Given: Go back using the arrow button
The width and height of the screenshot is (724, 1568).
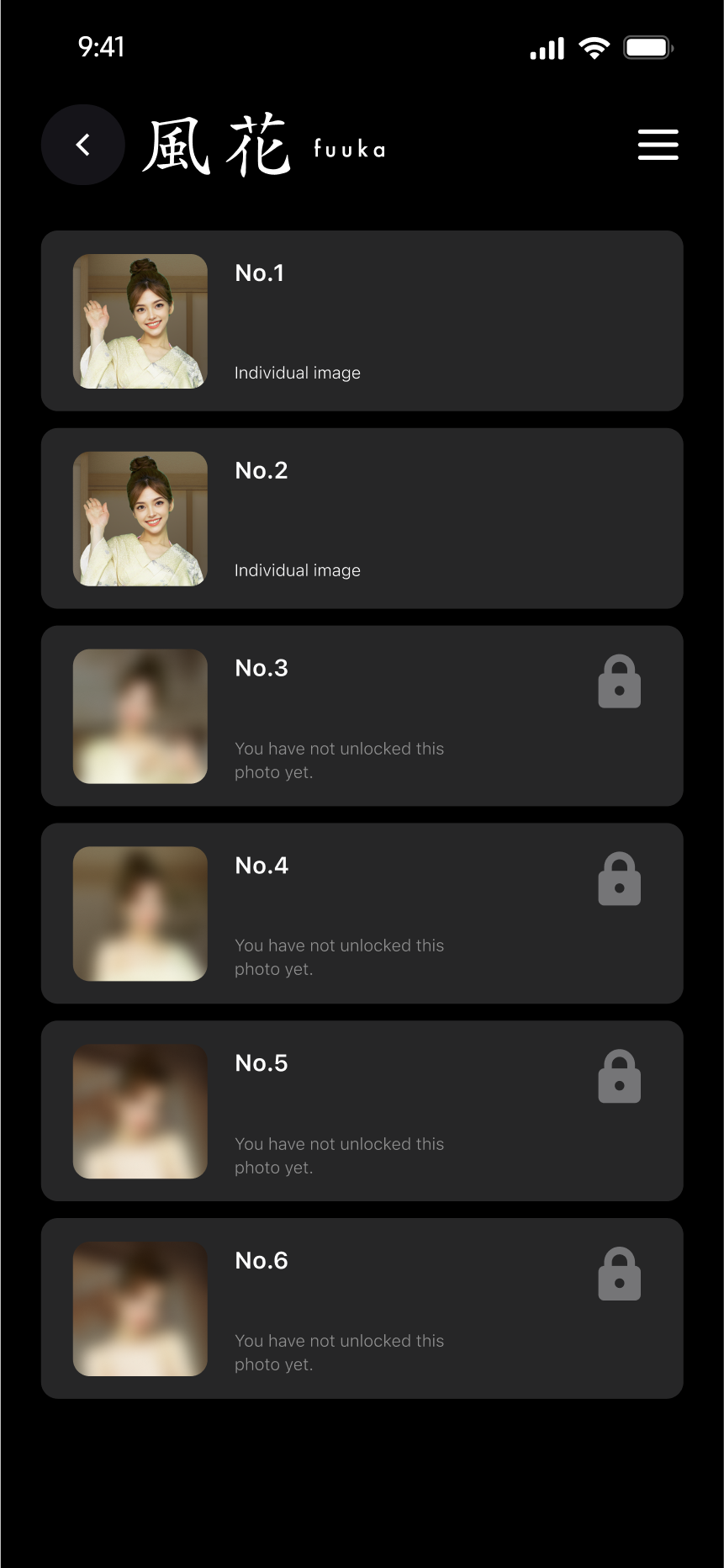Looking at the screenshot, I should (82, 145).
